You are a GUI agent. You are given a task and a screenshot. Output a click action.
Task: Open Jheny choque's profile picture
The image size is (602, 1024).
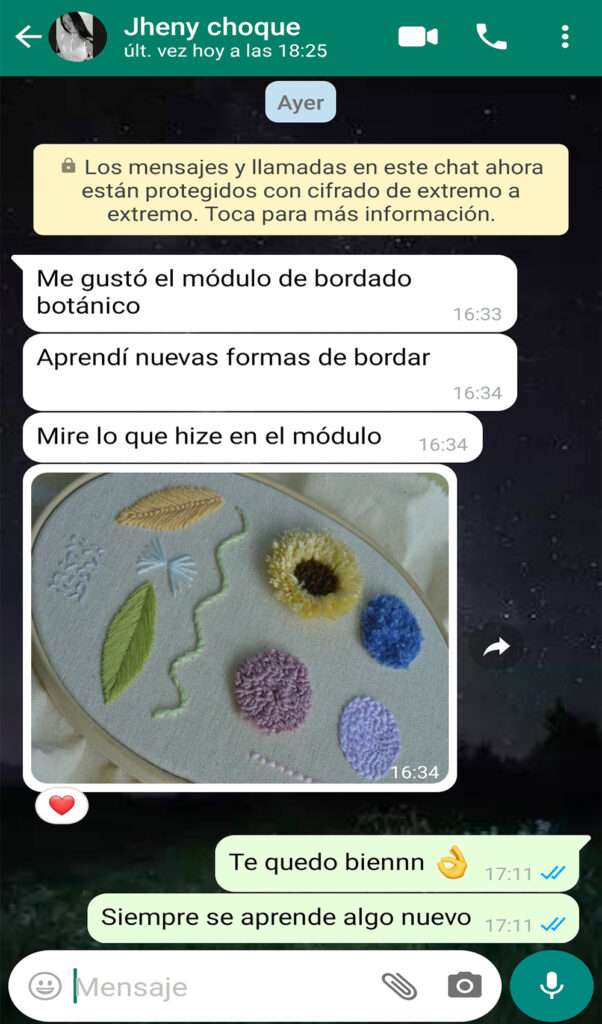point(78,37)
